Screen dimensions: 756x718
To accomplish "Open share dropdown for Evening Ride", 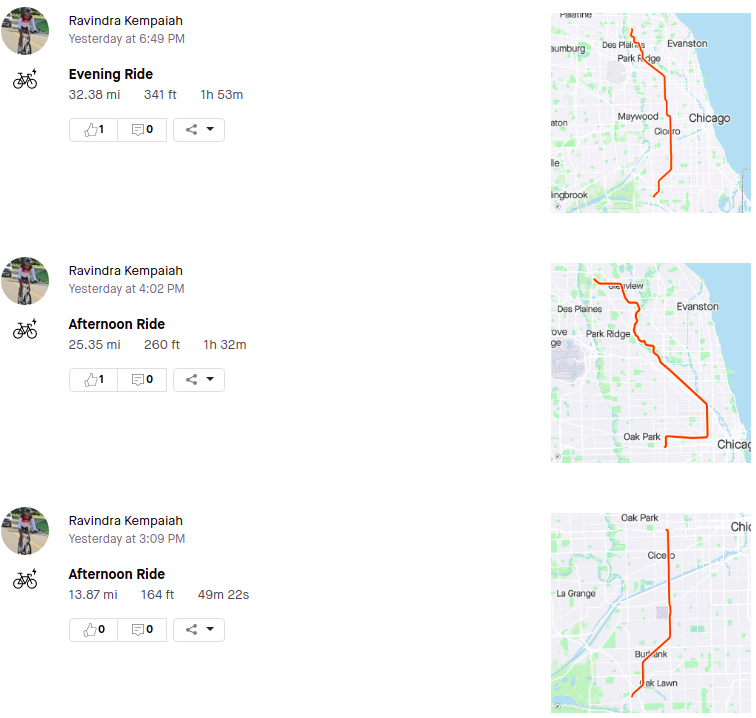I will tap(199, 130).
